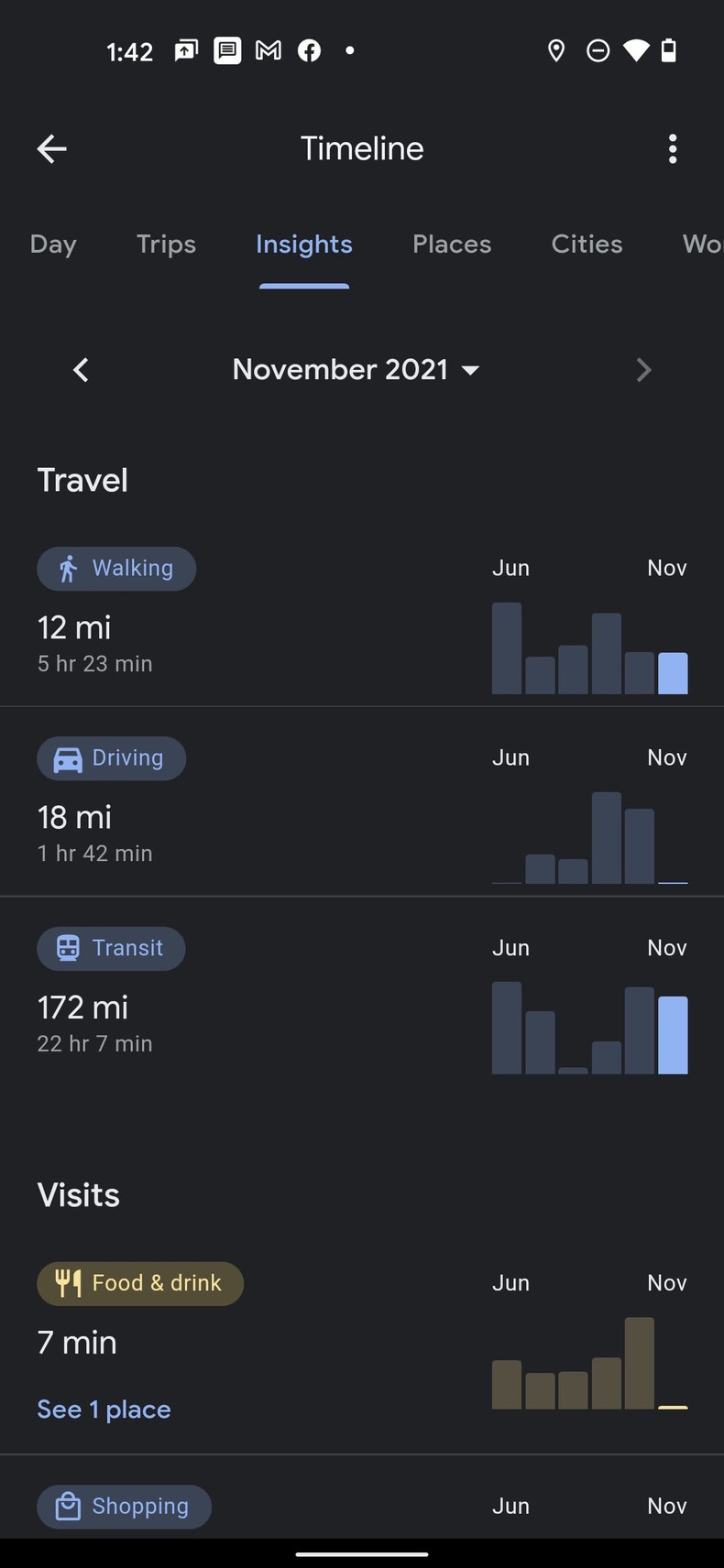This screenshot has width=724, height=1568.
Task: Toggle the Walking filter chip
Action: pos(116,568)
